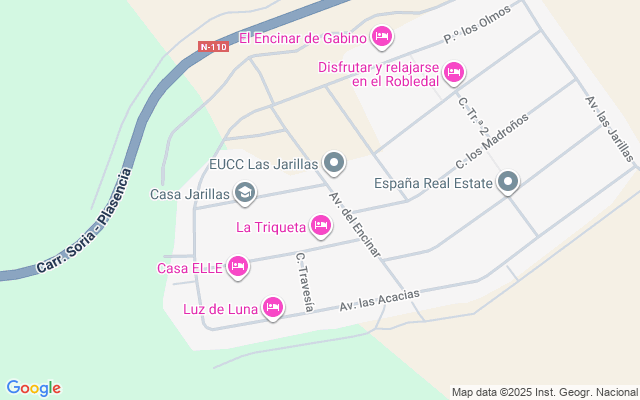Open the El Encinar de Gabino lodging pin
Image resolution: width=640 pixels, height=400 pixels.
pyautogui.click(x=381, y=38)
